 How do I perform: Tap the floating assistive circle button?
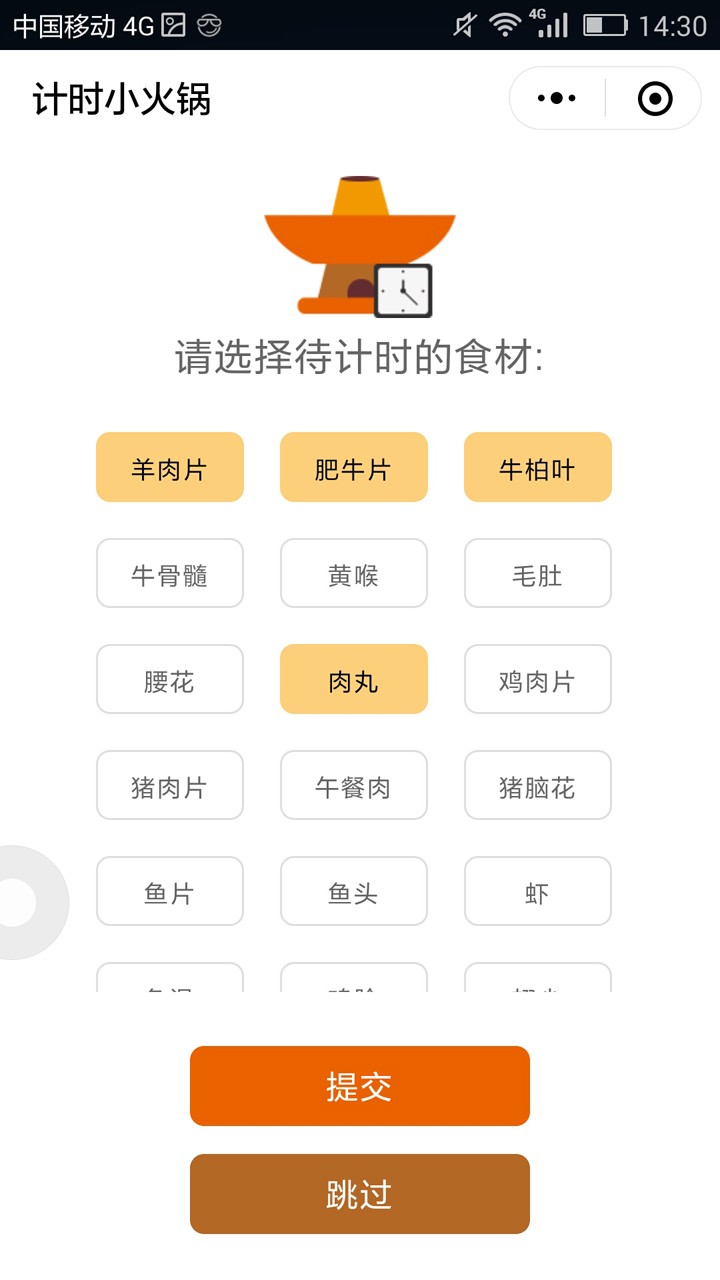[20, 902]
